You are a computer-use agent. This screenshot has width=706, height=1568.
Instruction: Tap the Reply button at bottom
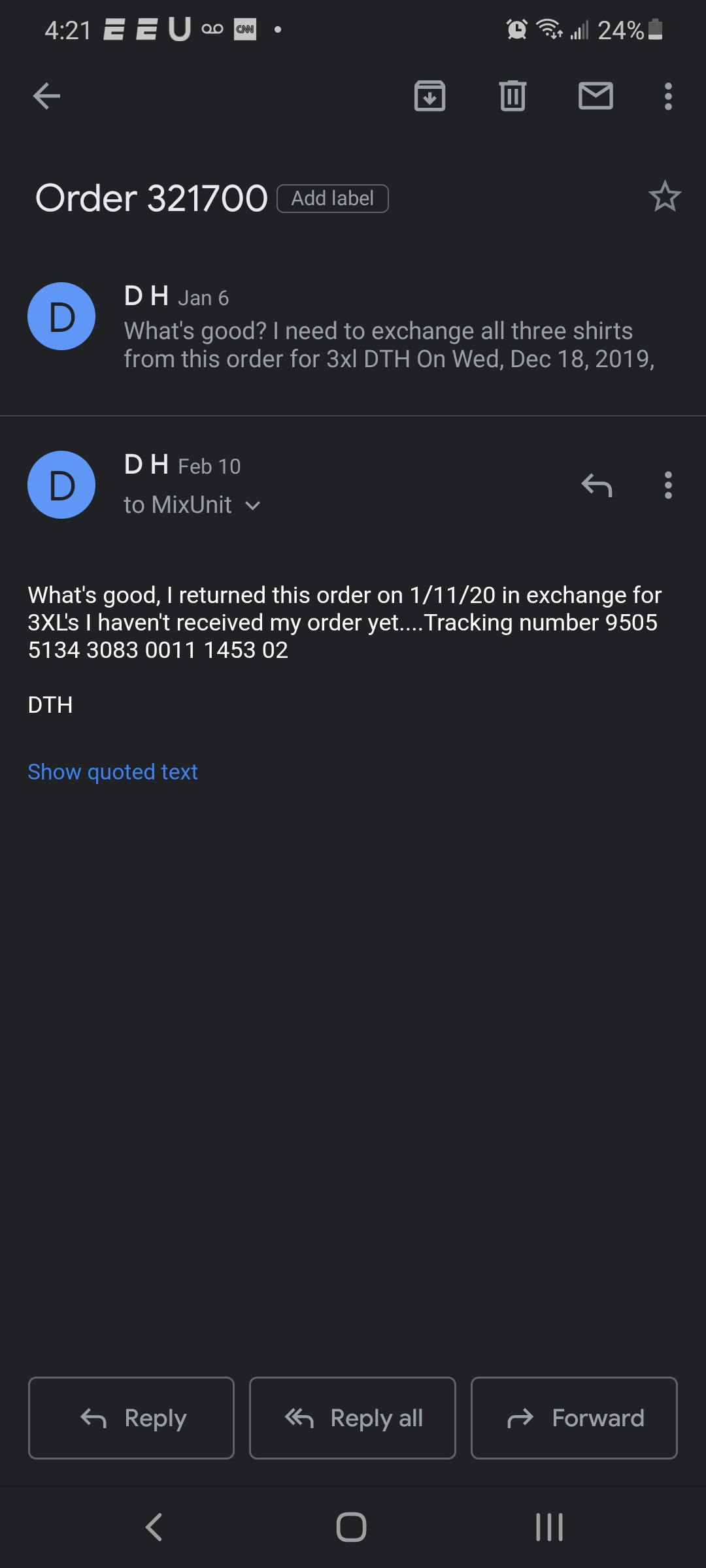[131, 1418]
